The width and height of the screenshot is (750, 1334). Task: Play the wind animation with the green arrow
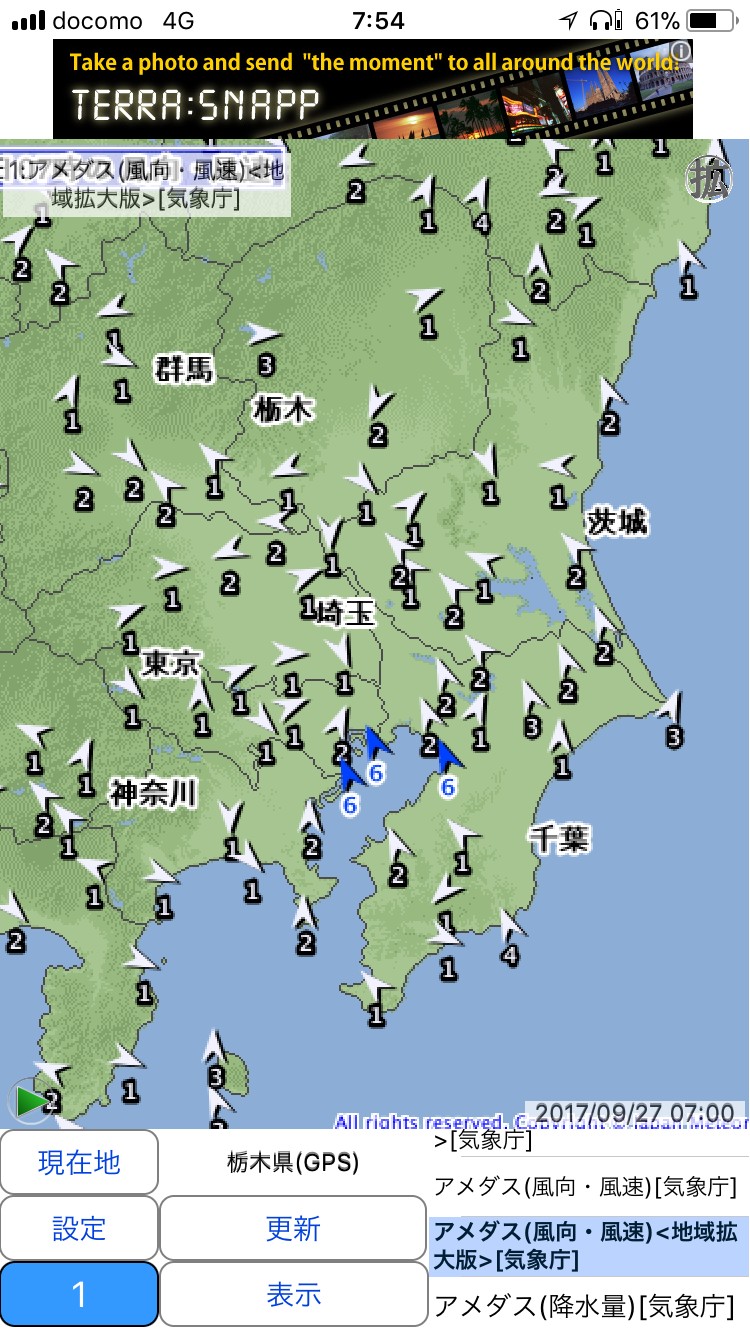tap(30, 1100)
